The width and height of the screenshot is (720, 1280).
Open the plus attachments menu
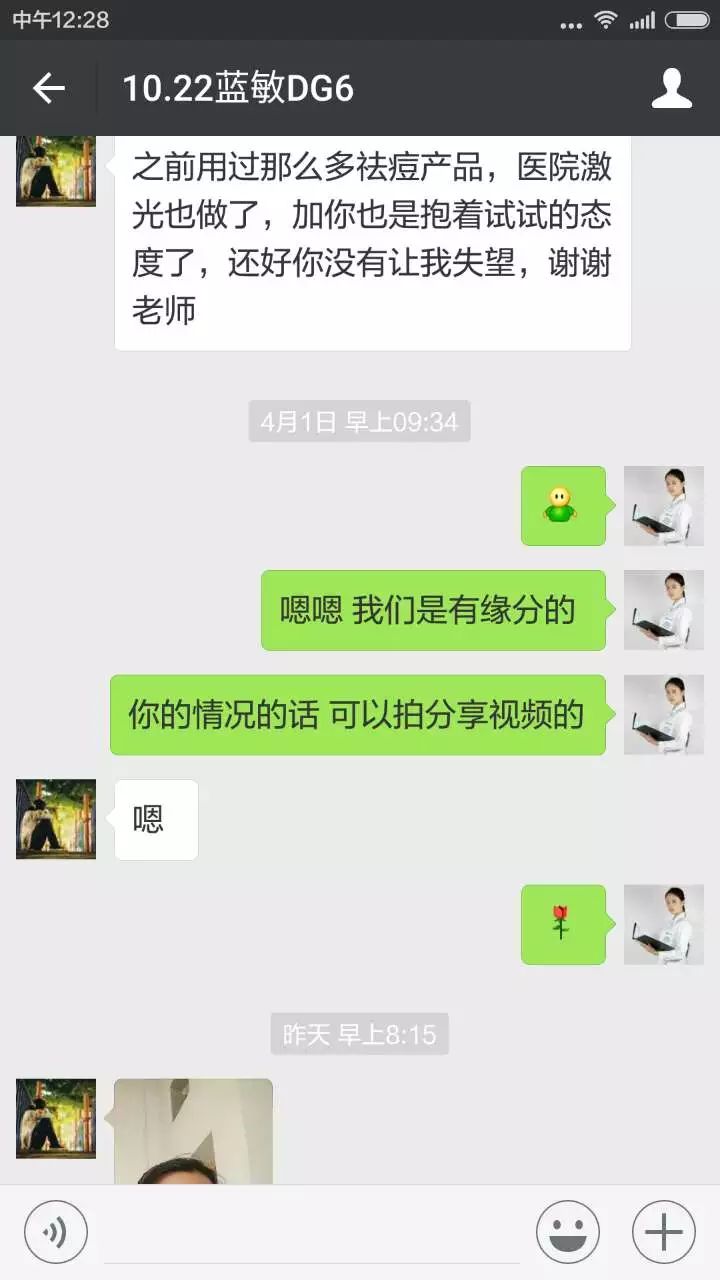[664, 1231]
